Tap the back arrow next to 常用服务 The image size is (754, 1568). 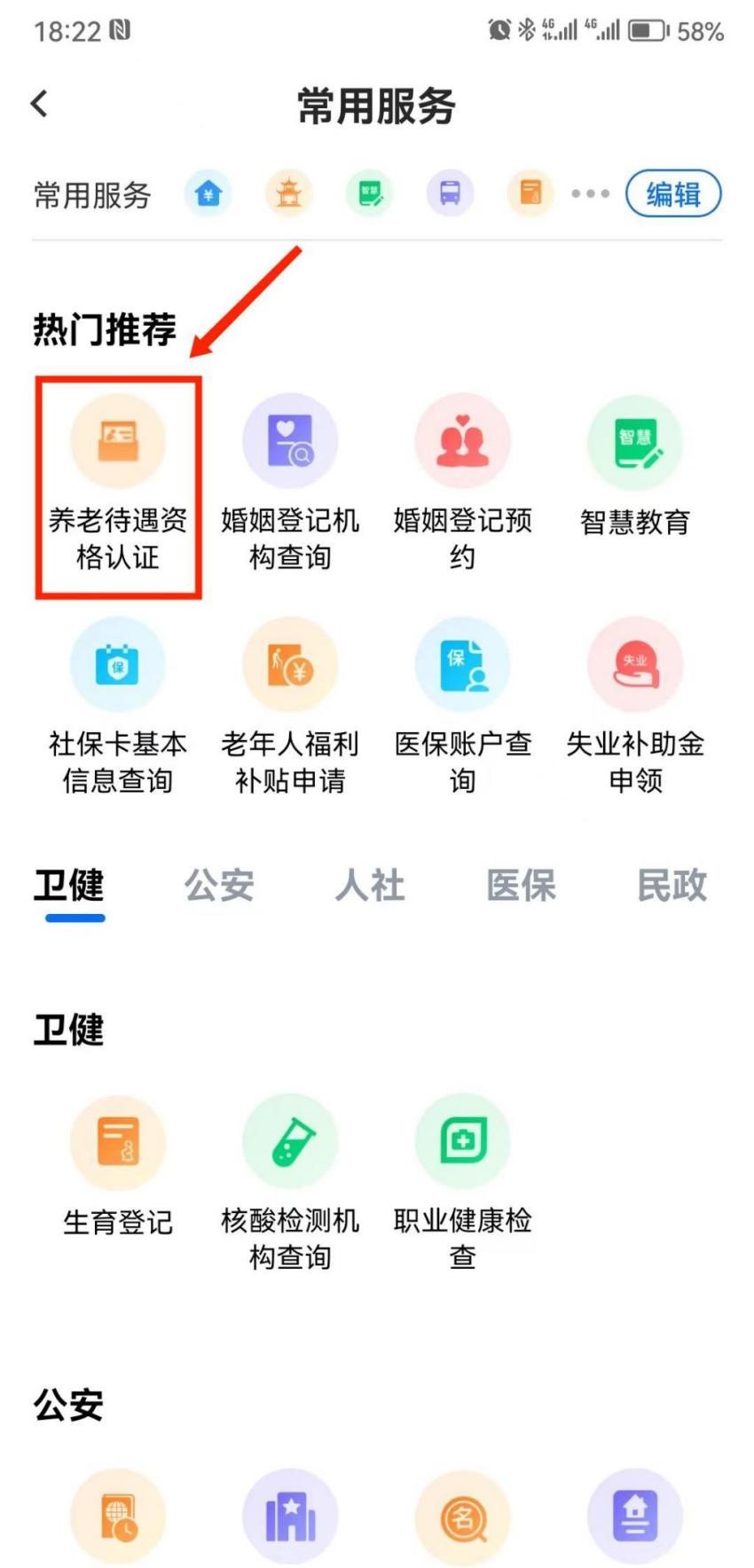point(37,105)
